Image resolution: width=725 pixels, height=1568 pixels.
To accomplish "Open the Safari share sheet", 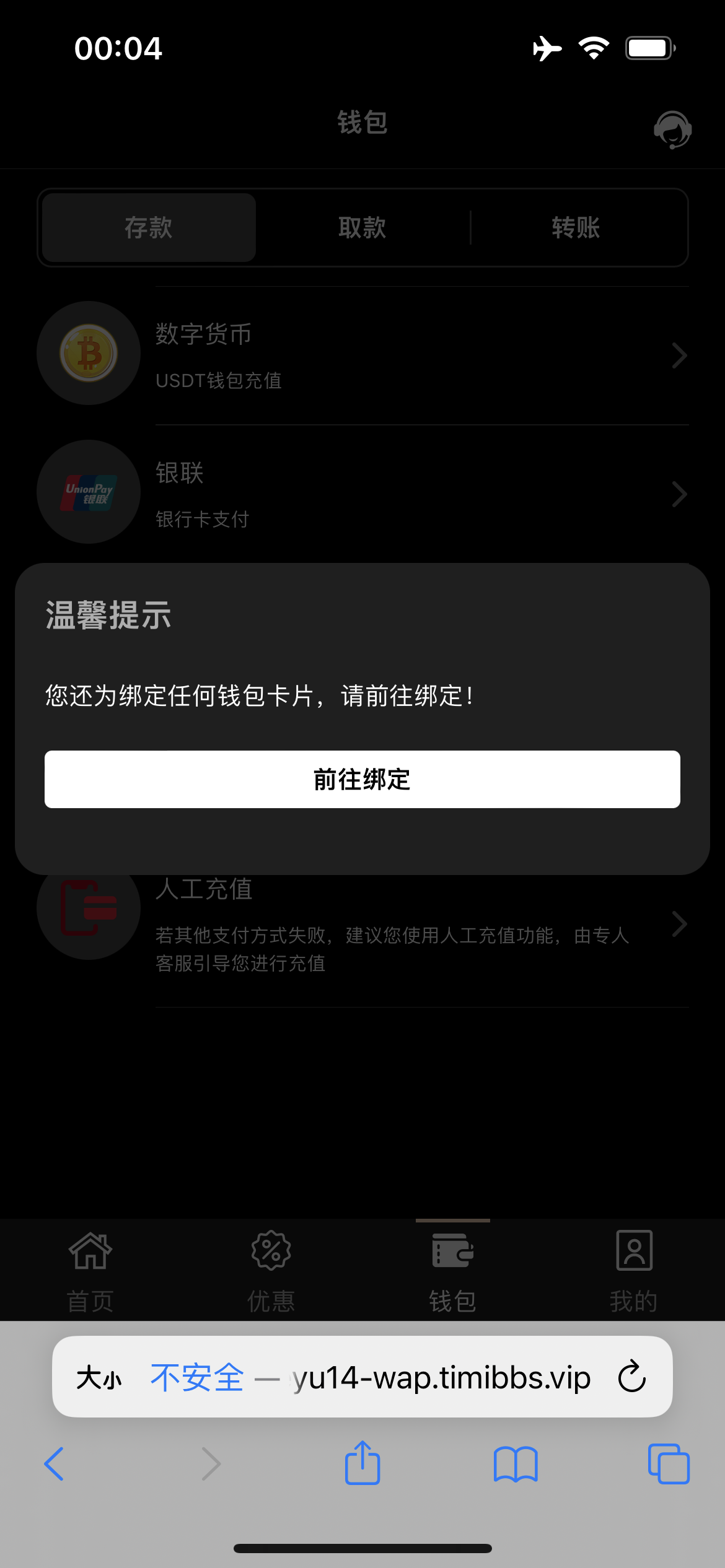I will (x=362, y=1463).
